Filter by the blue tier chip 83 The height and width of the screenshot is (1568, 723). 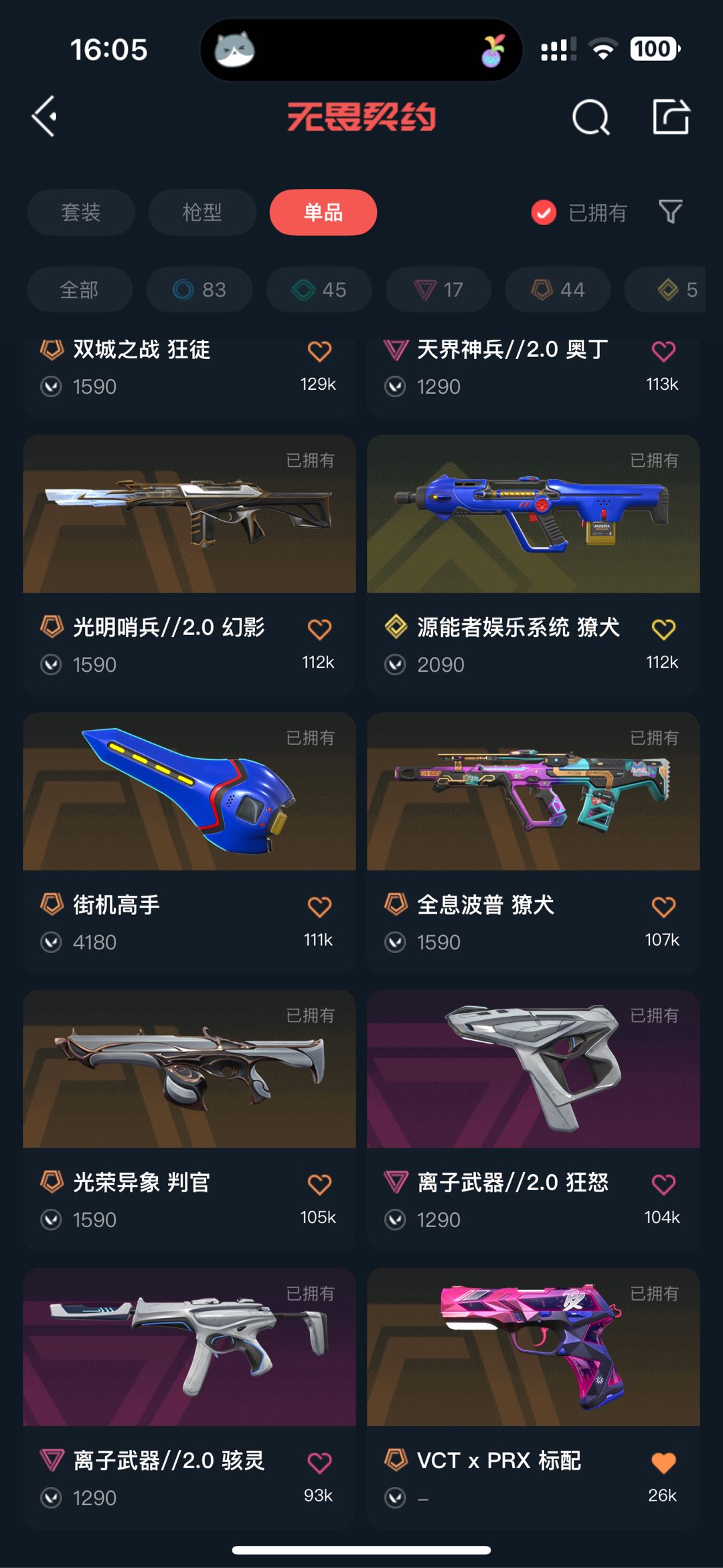199,289
